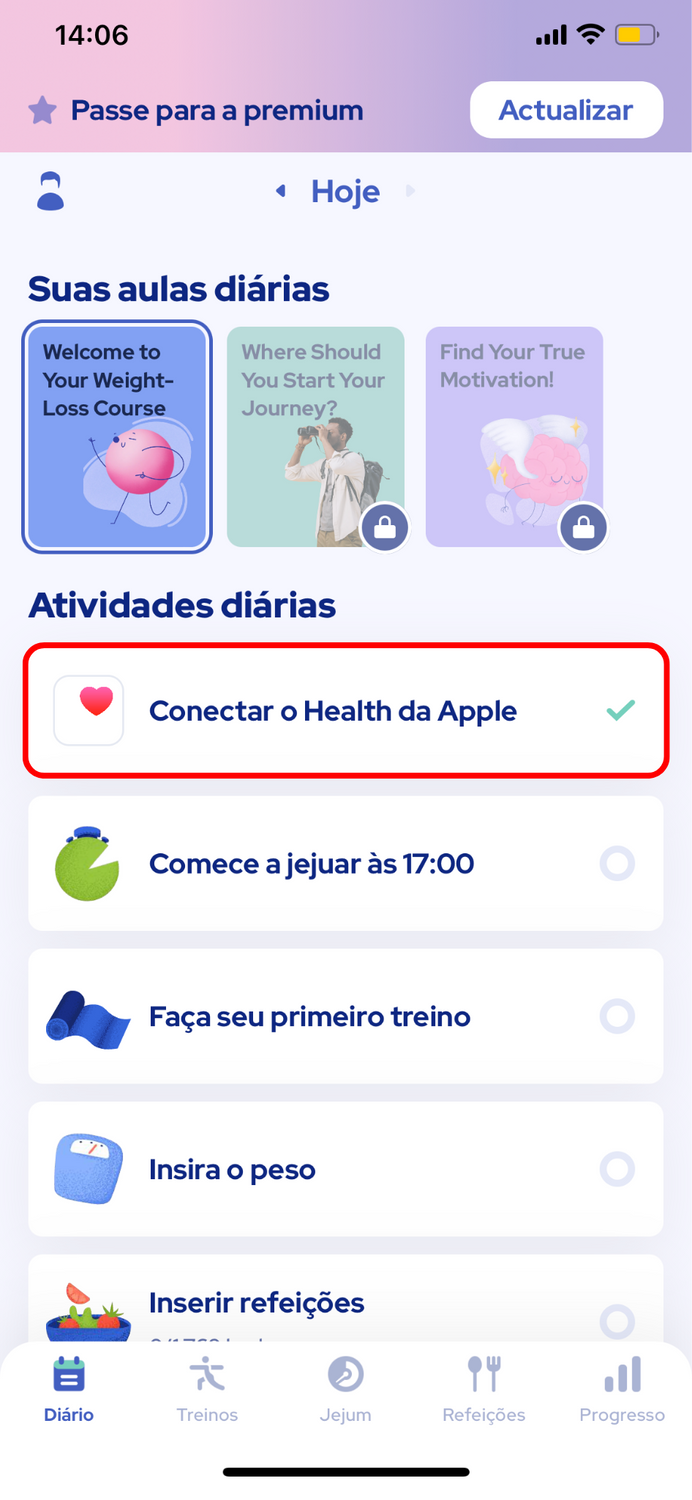Open Conectar o Health da Apple activity
Viewport: 692px width, 1500px height.
(346, 711)
